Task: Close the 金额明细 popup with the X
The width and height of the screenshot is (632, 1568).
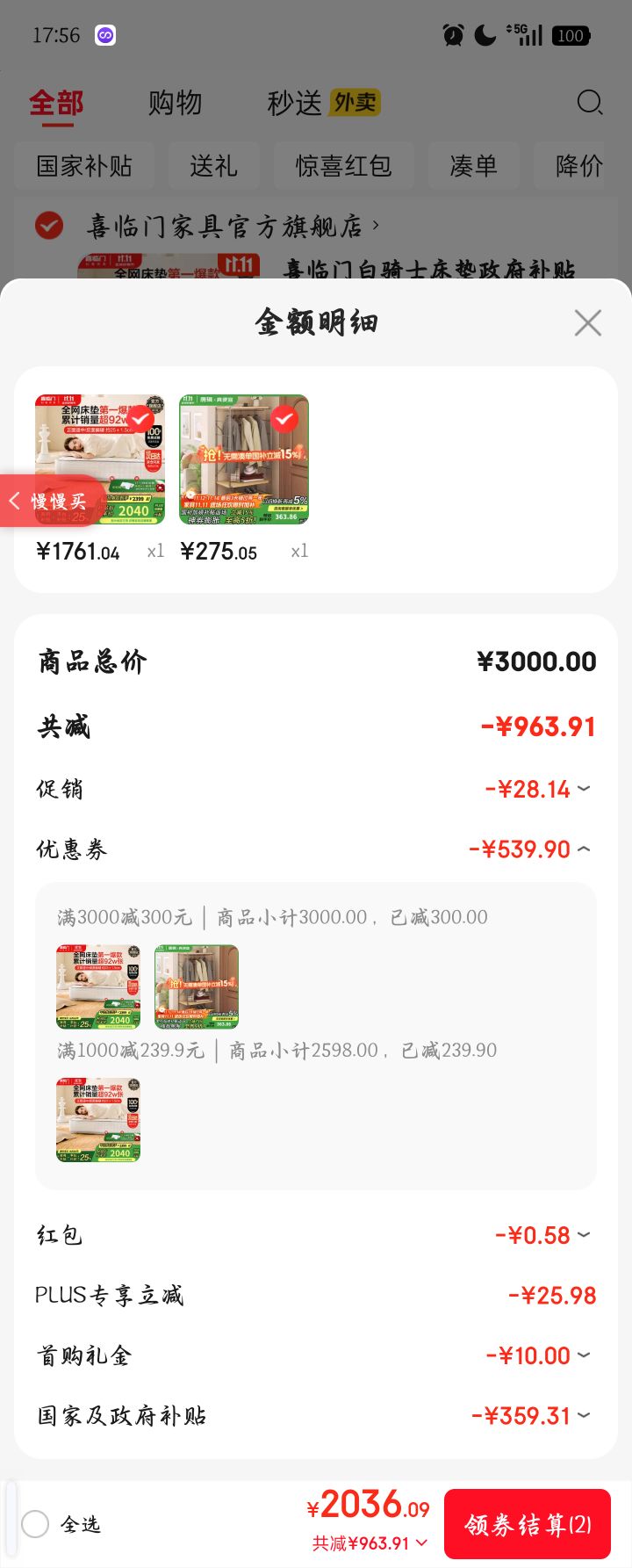Action: [x=587, y=322]
